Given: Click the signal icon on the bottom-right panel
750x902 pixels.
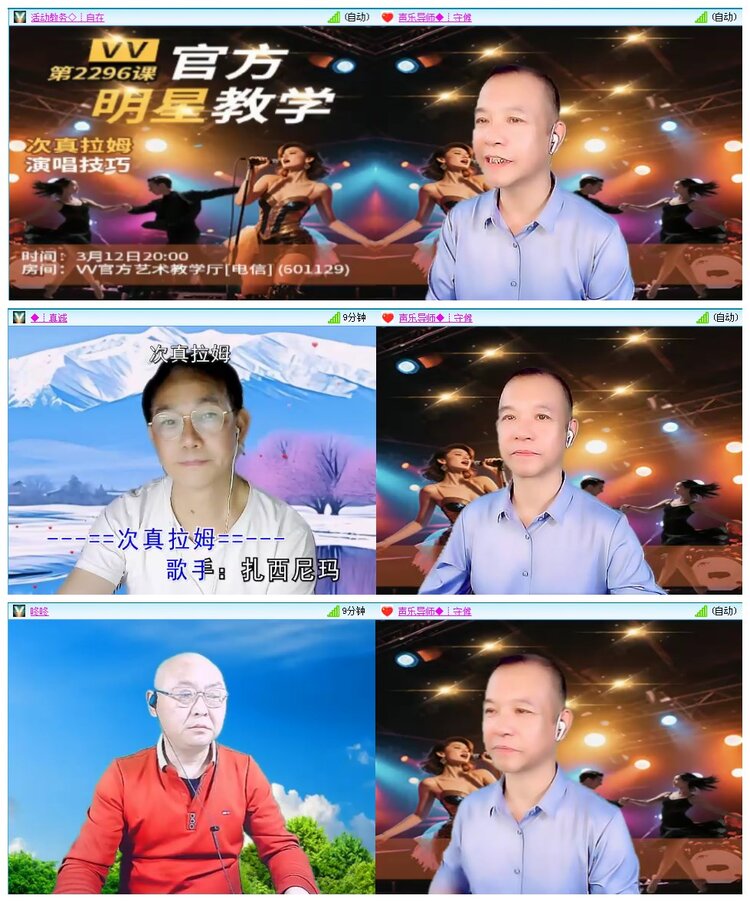Looking at the screenshot, I should tap(700, 613).
